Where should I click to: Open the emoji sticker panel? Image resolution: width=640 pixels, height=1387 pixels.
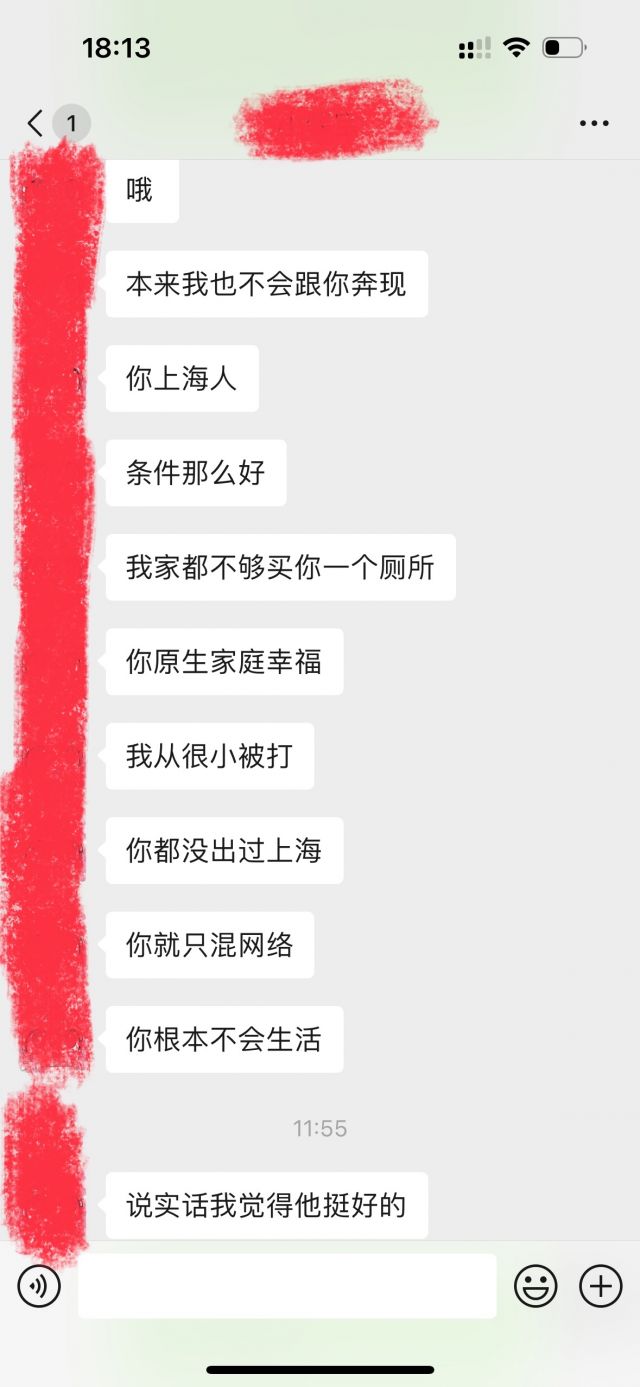pyautogui.click(x=536, y=1286)
